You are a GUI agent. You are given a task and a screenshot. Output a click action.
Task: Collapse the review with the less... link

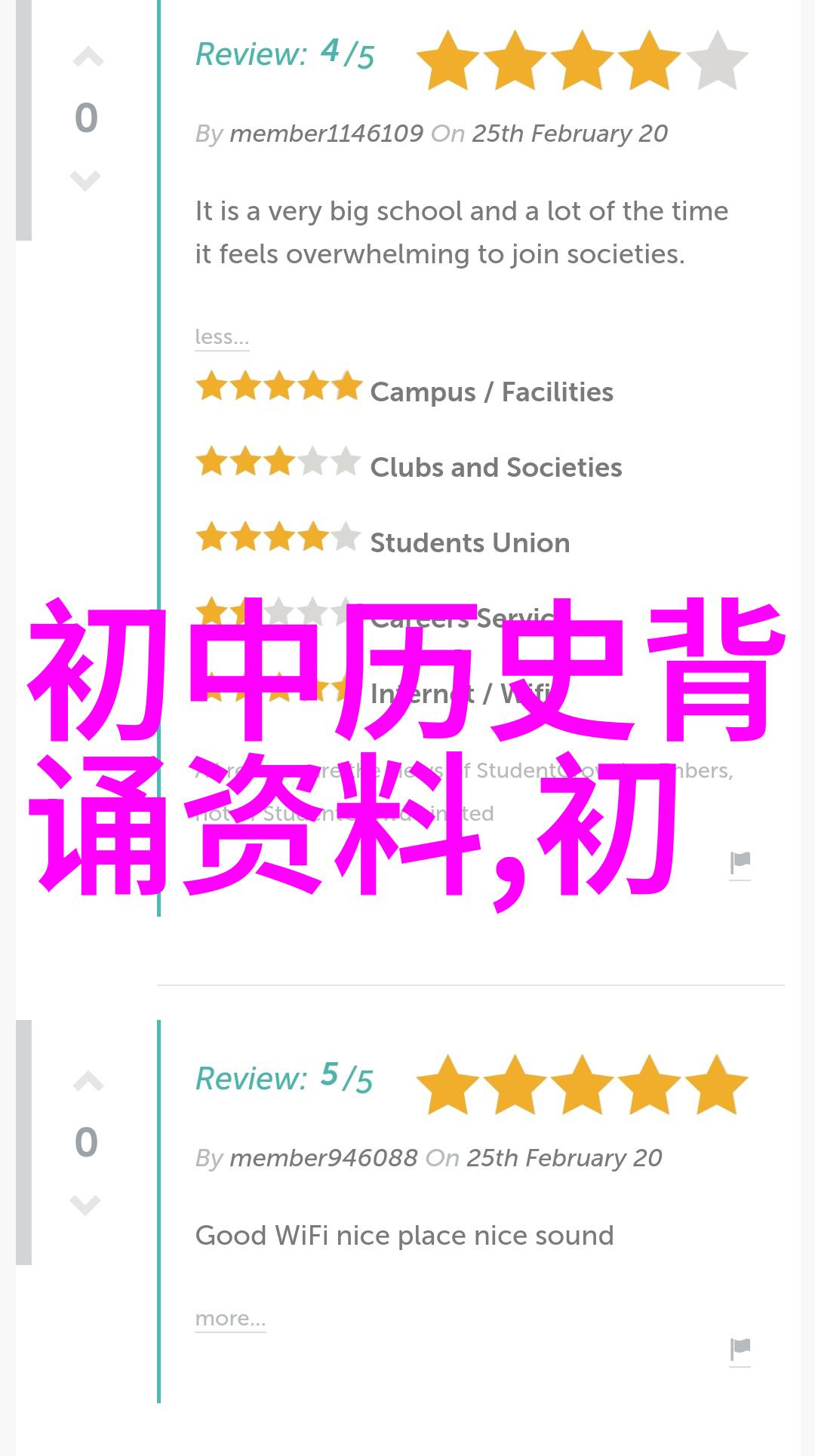[x=222, y=336]
